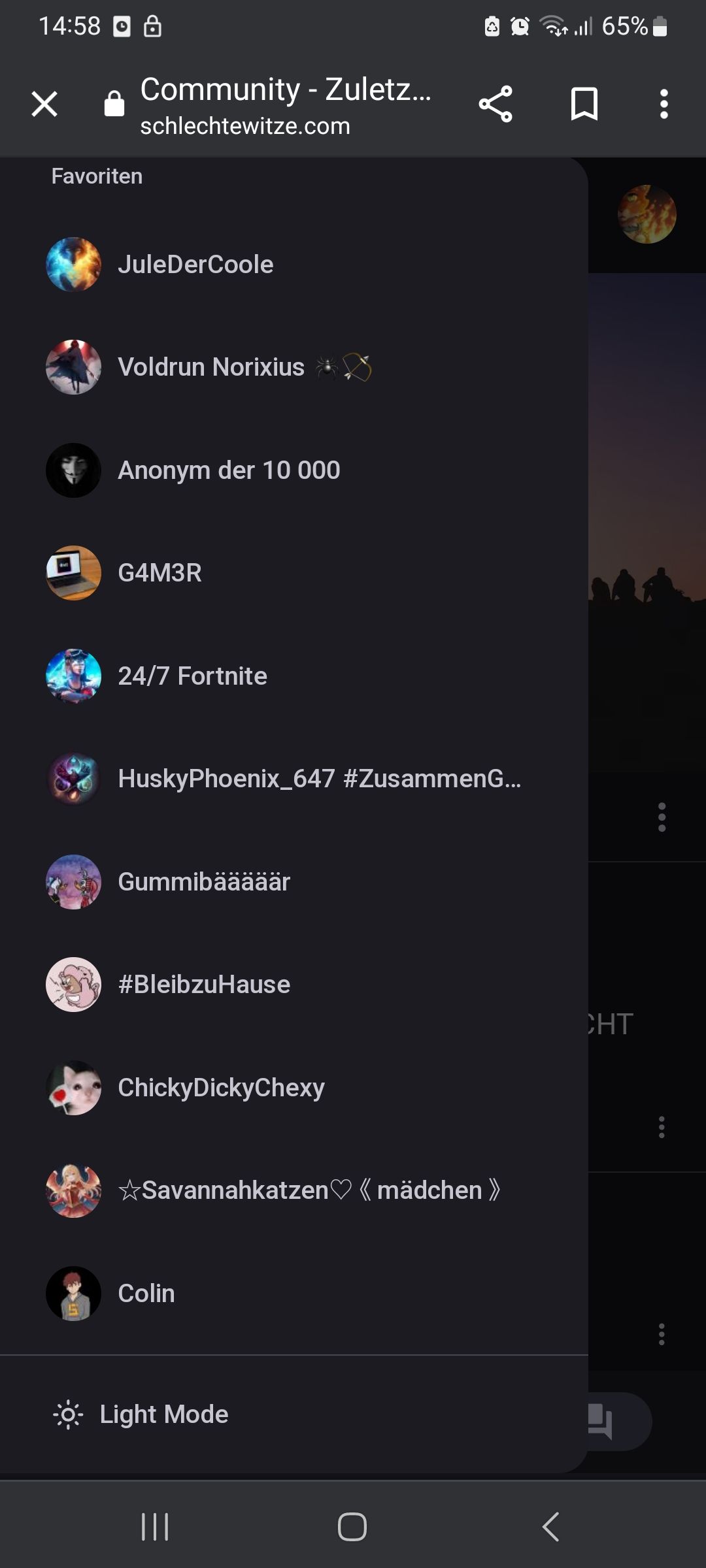Go to the home screen
Screen dimensions: 706x1568
[352, 1527]
